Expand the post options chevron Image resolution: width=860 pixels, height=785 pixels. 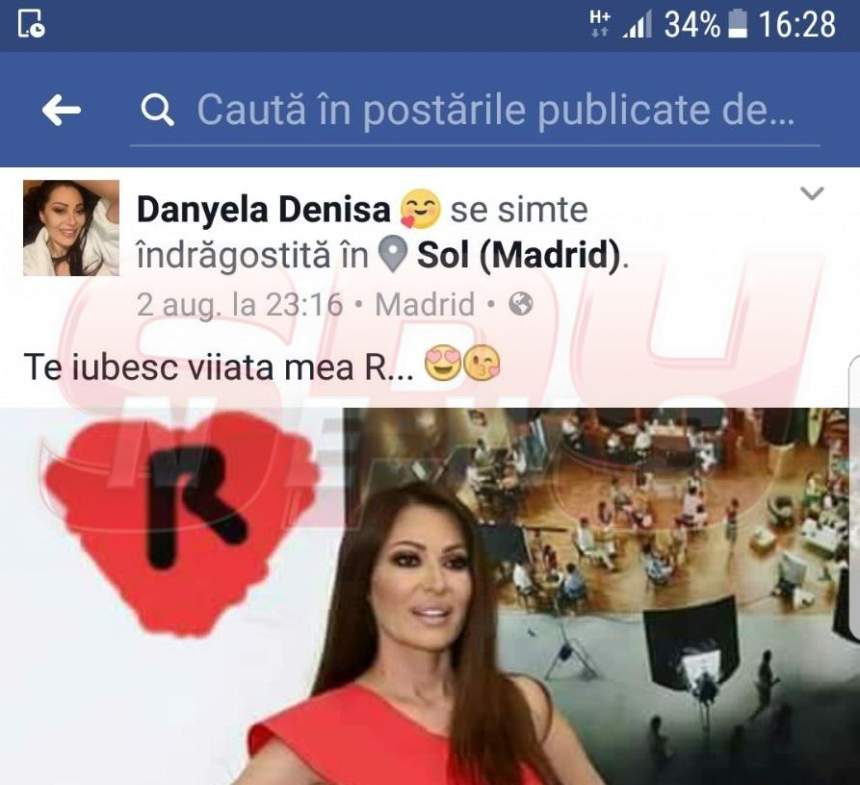812,193
